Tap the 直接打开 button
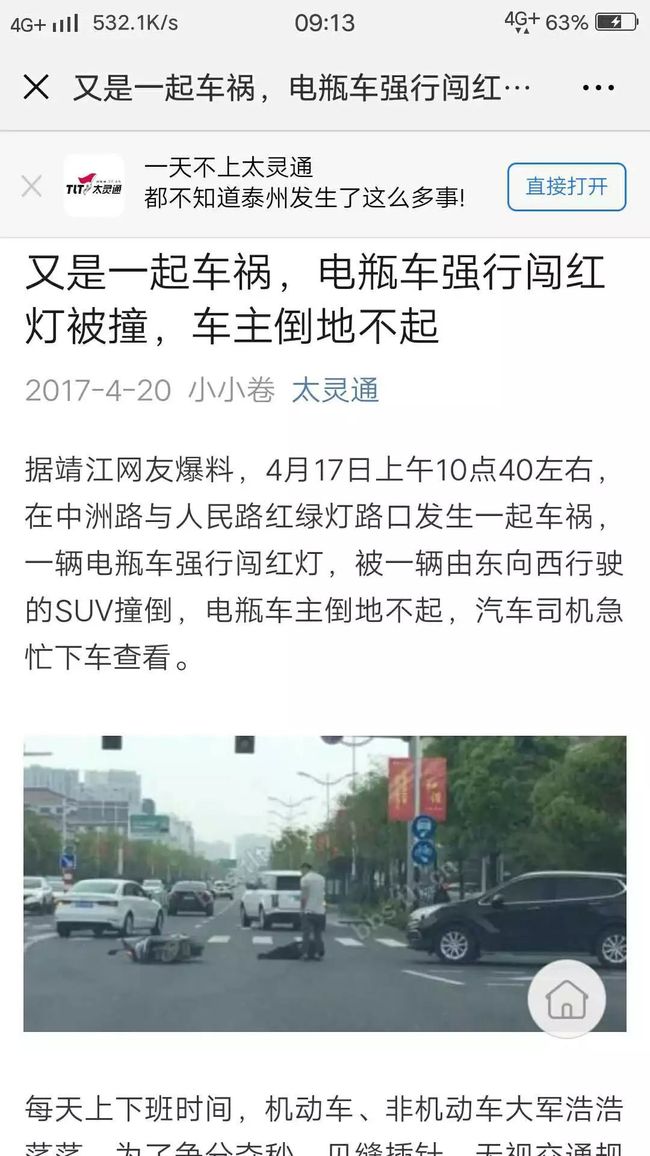The height and width of the screenshot is (1156, 650). [x=567, y=187]
